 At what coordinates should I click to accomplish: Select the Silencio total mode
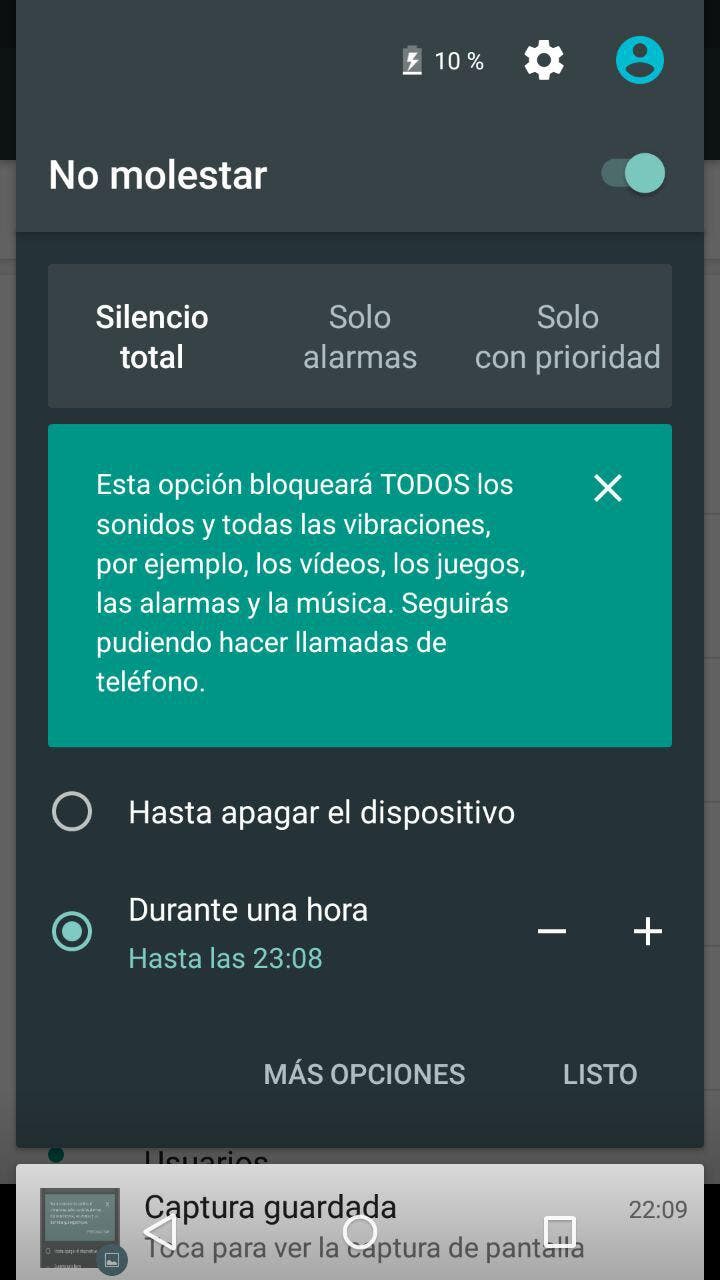click(152, 337)
